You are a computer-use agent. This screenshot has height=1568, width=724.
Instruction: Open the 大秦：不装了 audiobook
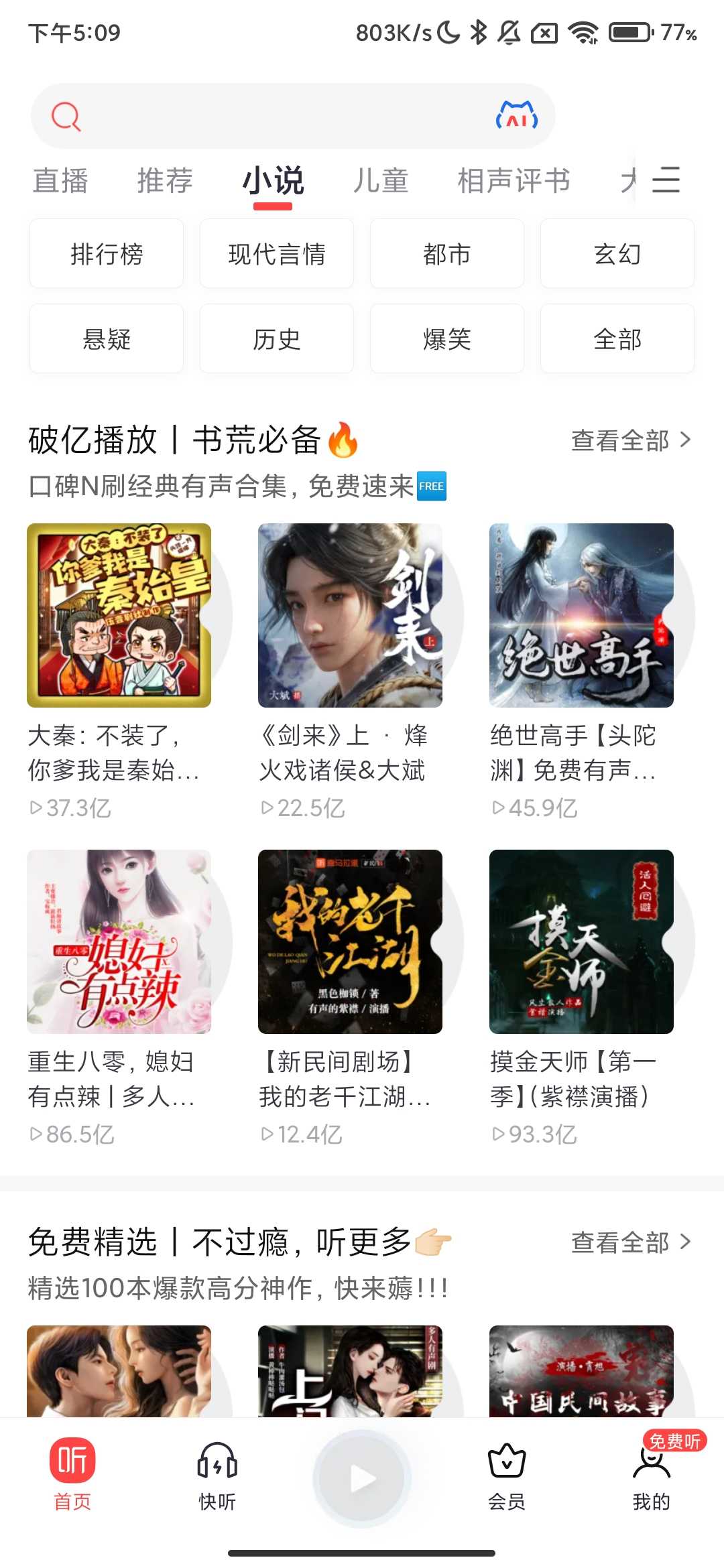(x=119, y=615)
